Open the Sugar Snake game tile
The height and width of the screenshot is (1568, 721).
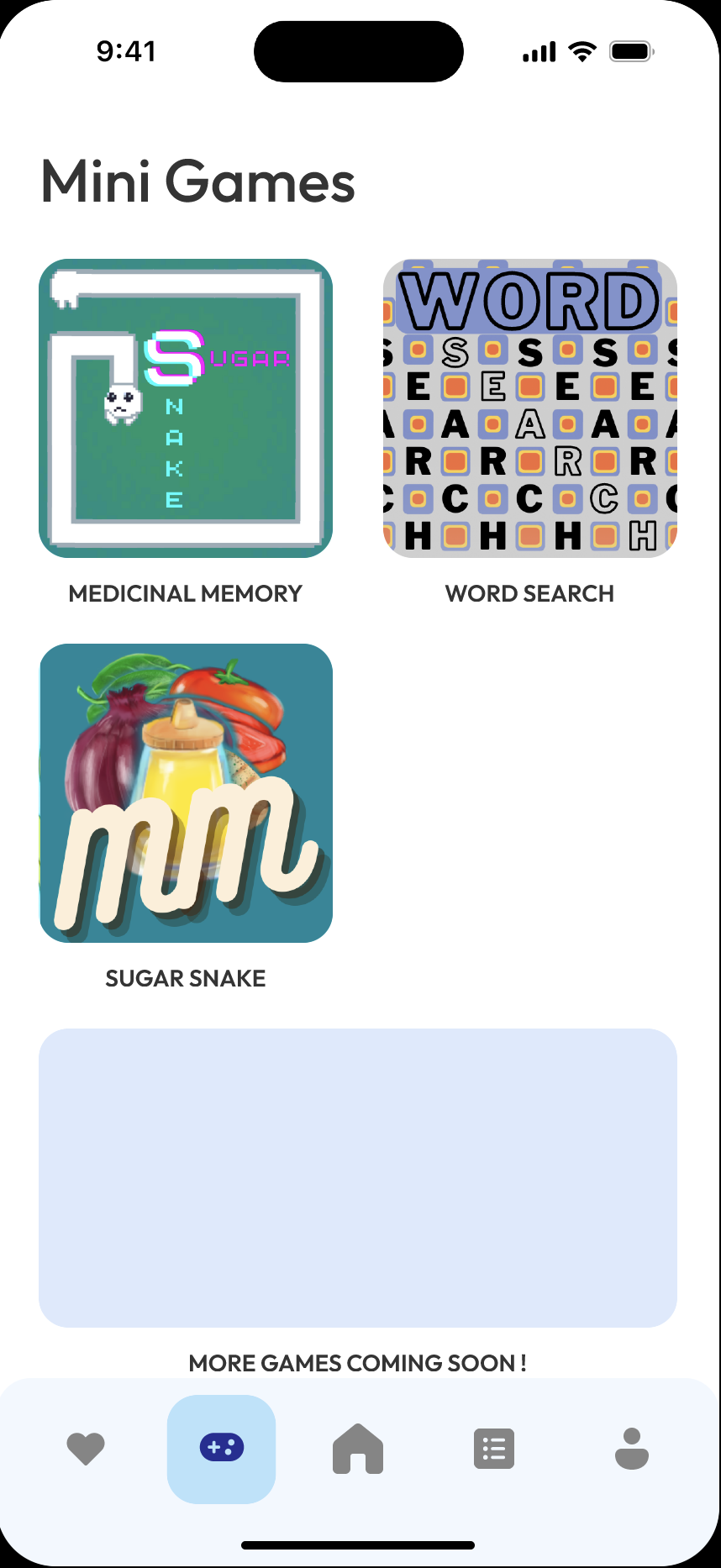pyautogui.click(x=186, y=793)
